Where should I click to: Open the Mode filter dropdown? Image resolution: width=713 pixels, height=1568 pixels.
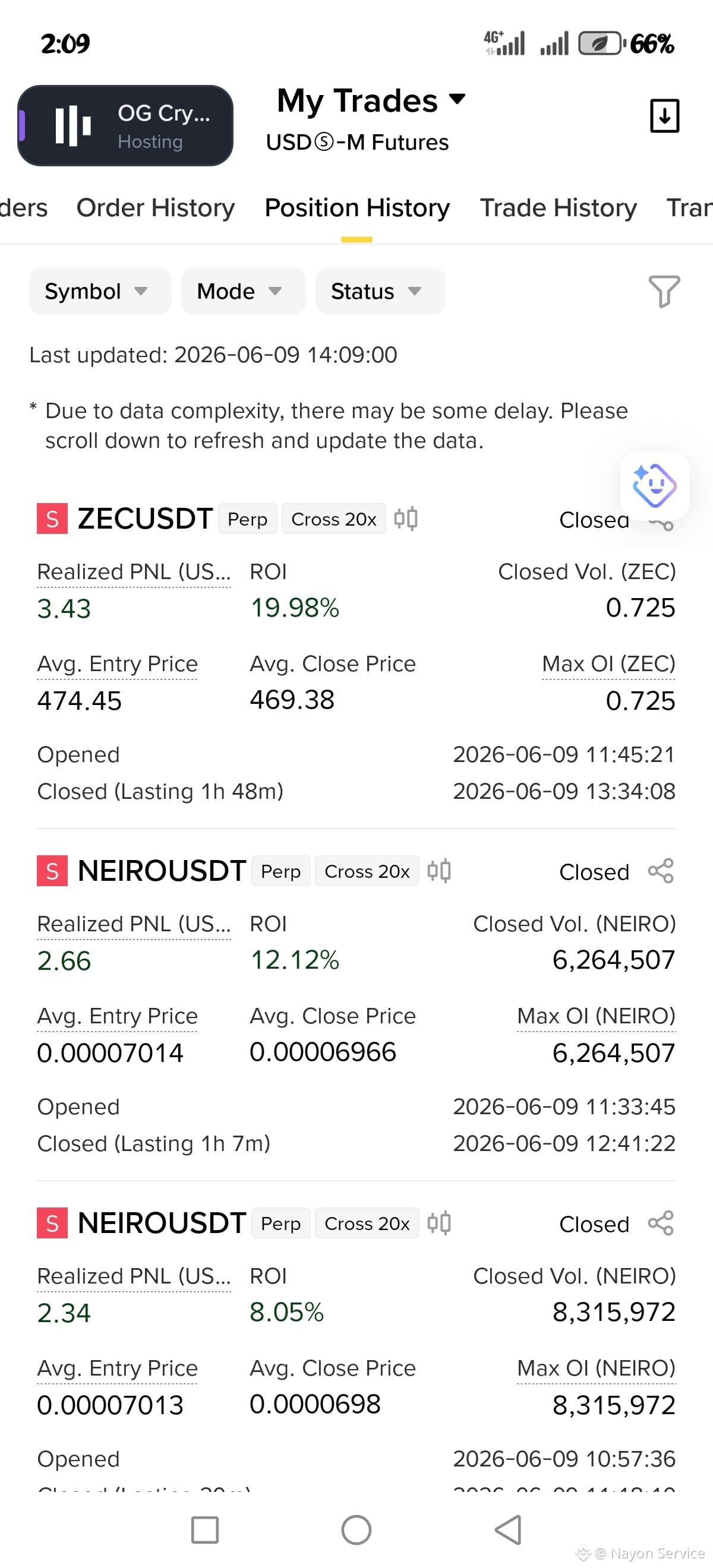(x=243, y=291)
